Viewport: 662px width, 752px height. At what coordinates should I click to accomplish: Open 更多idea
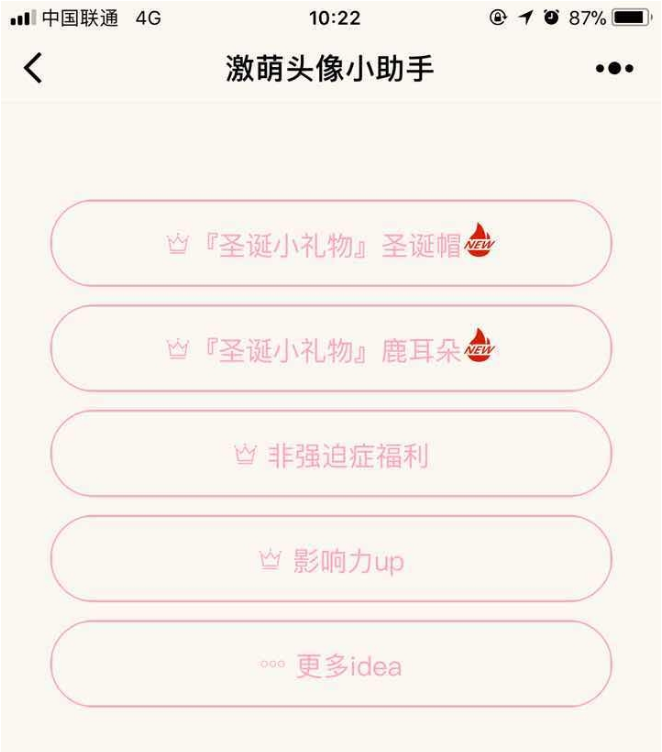(x=330, y=665)
